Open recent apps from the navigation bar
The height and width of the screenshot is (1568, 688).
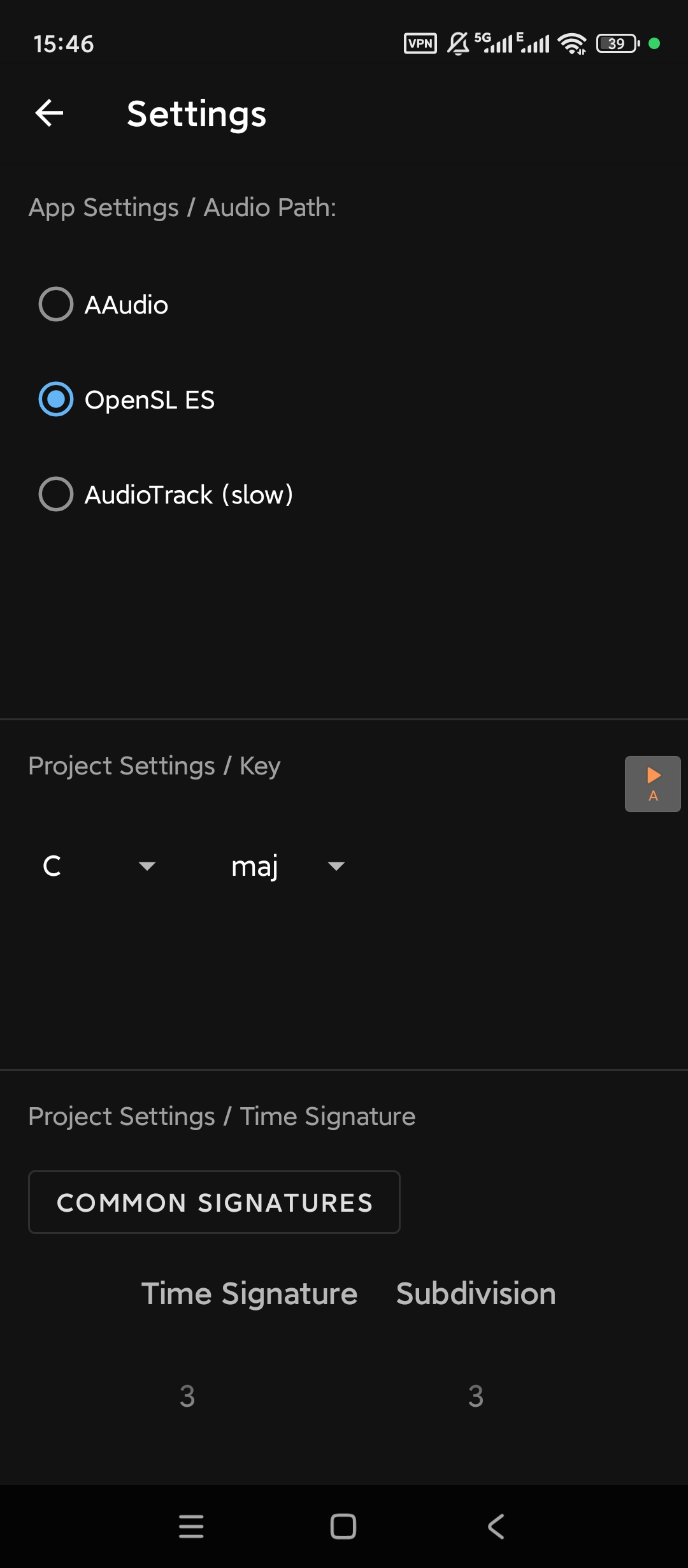[191, 1526]
